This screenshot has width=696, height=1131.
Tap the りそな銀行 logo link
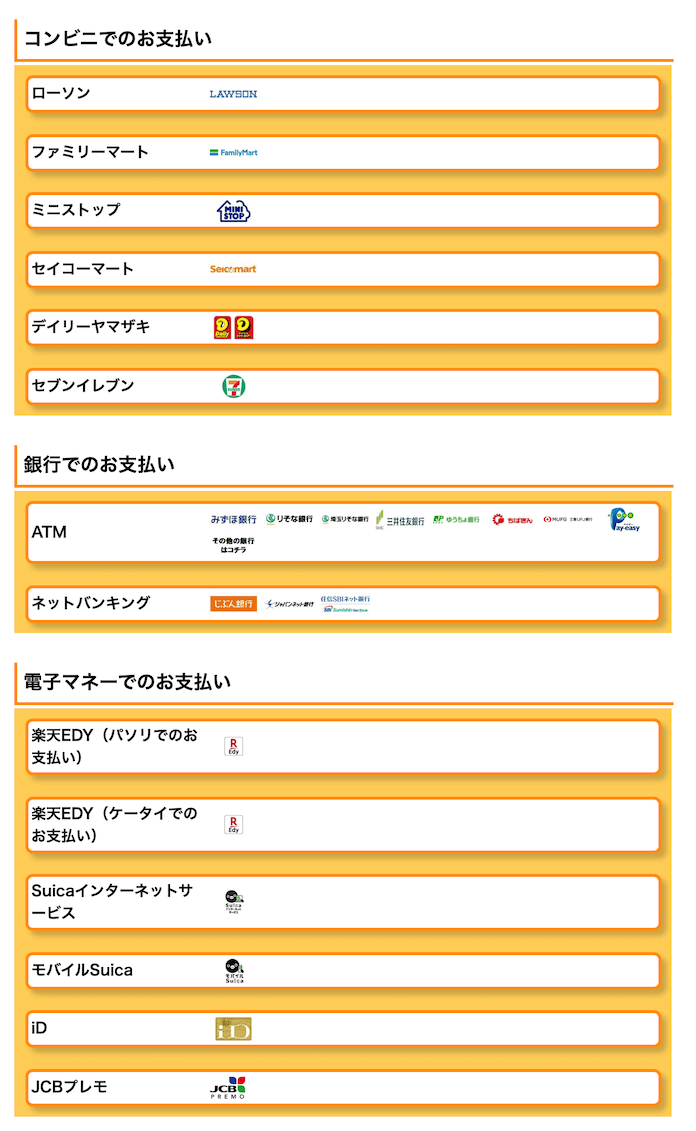[289, 519]
